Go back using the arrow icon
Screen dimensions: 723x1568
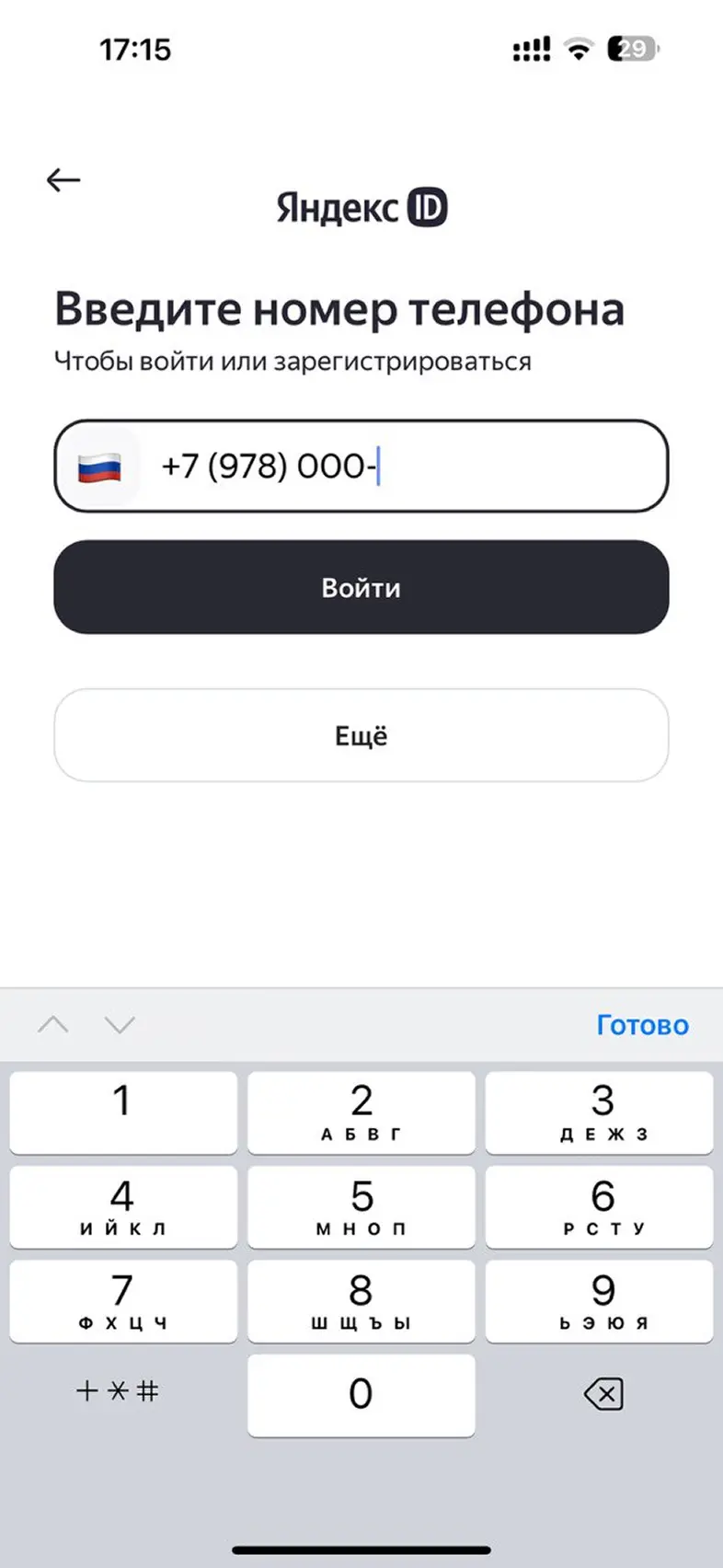point(63,179)
